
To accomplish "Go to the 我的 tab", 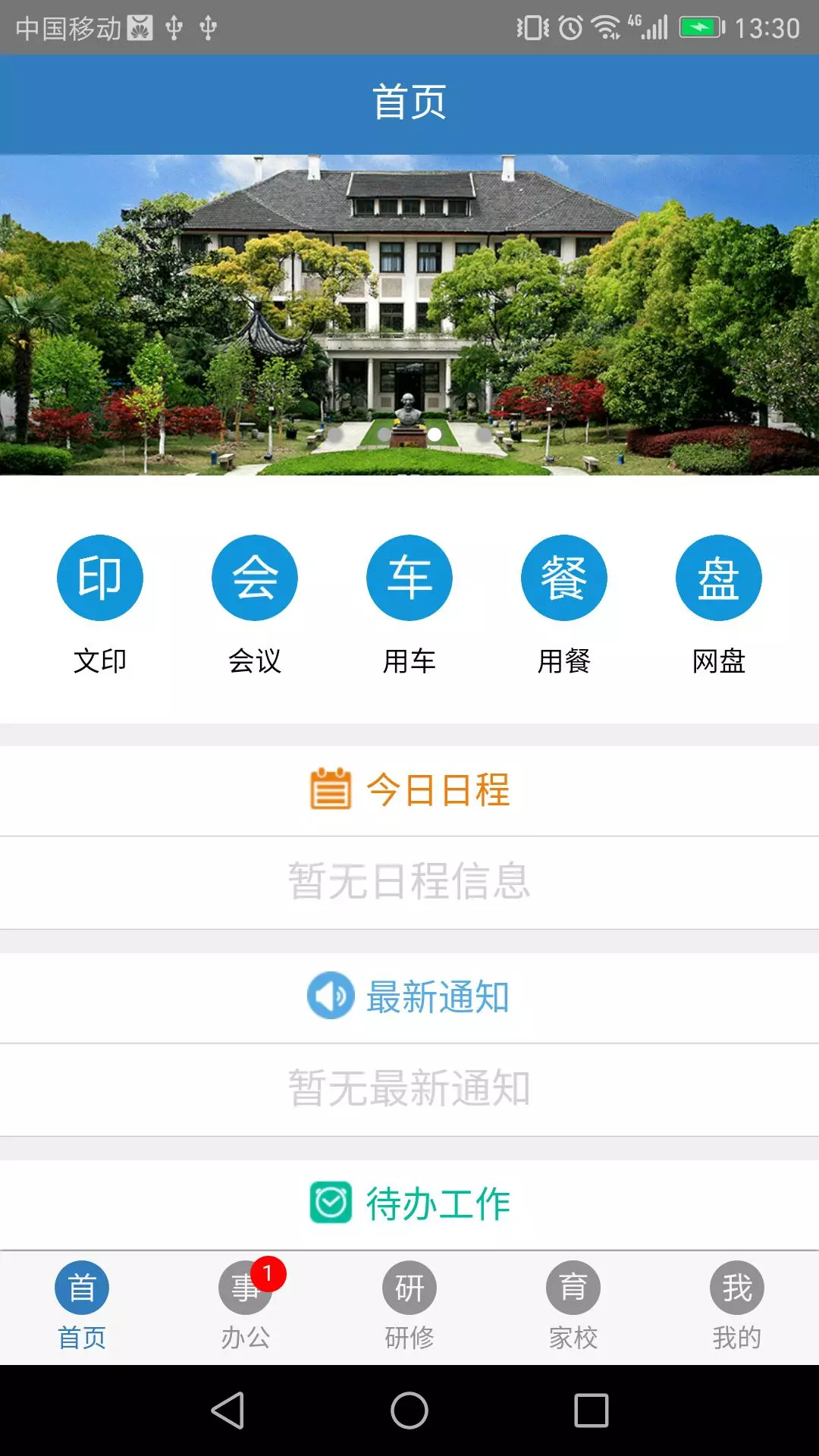I will 737,1307.
